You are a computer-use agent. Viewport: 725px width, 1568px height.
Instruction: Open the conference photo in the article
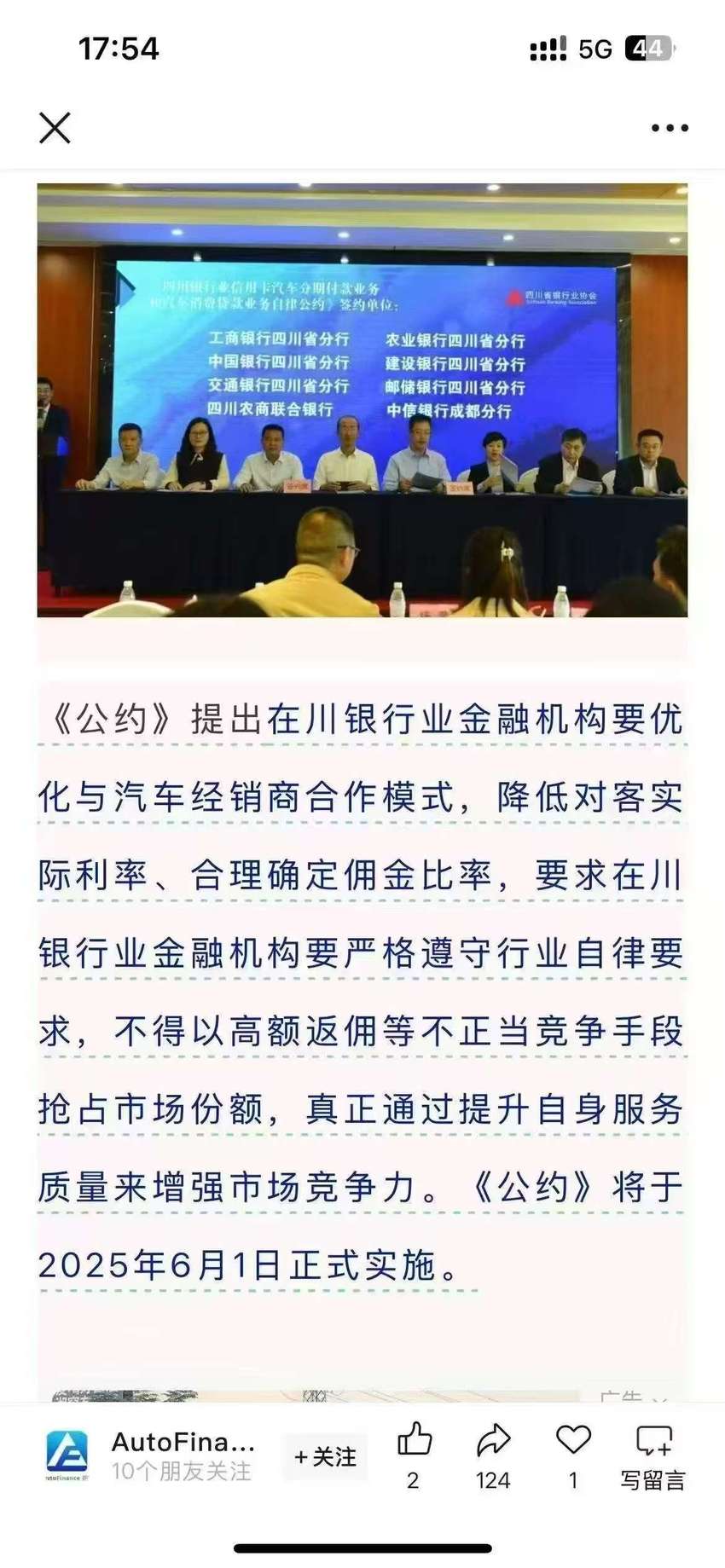point(362,400)
